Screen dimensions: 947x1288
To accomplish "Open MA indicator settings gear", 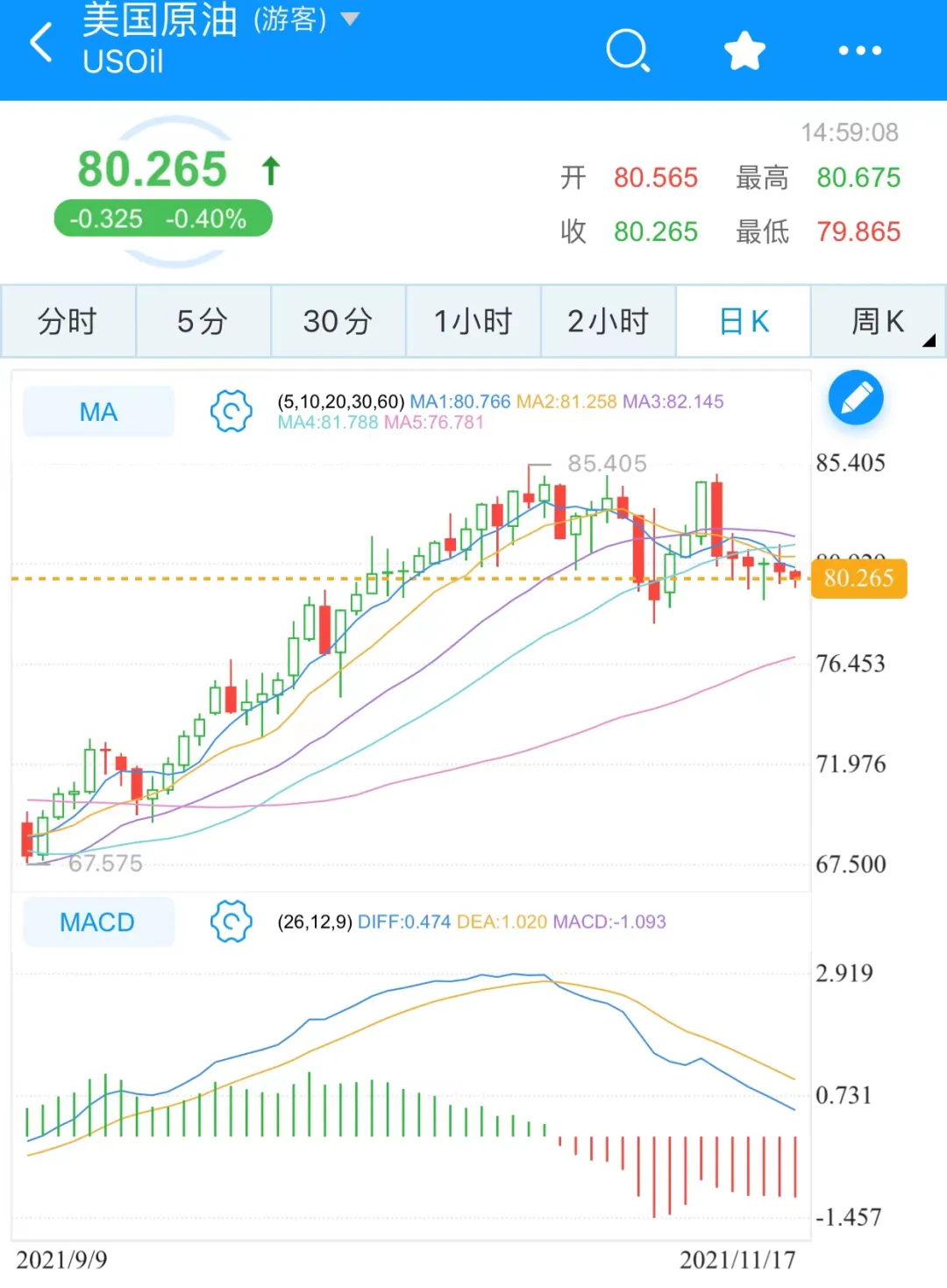I will point(231,411).
